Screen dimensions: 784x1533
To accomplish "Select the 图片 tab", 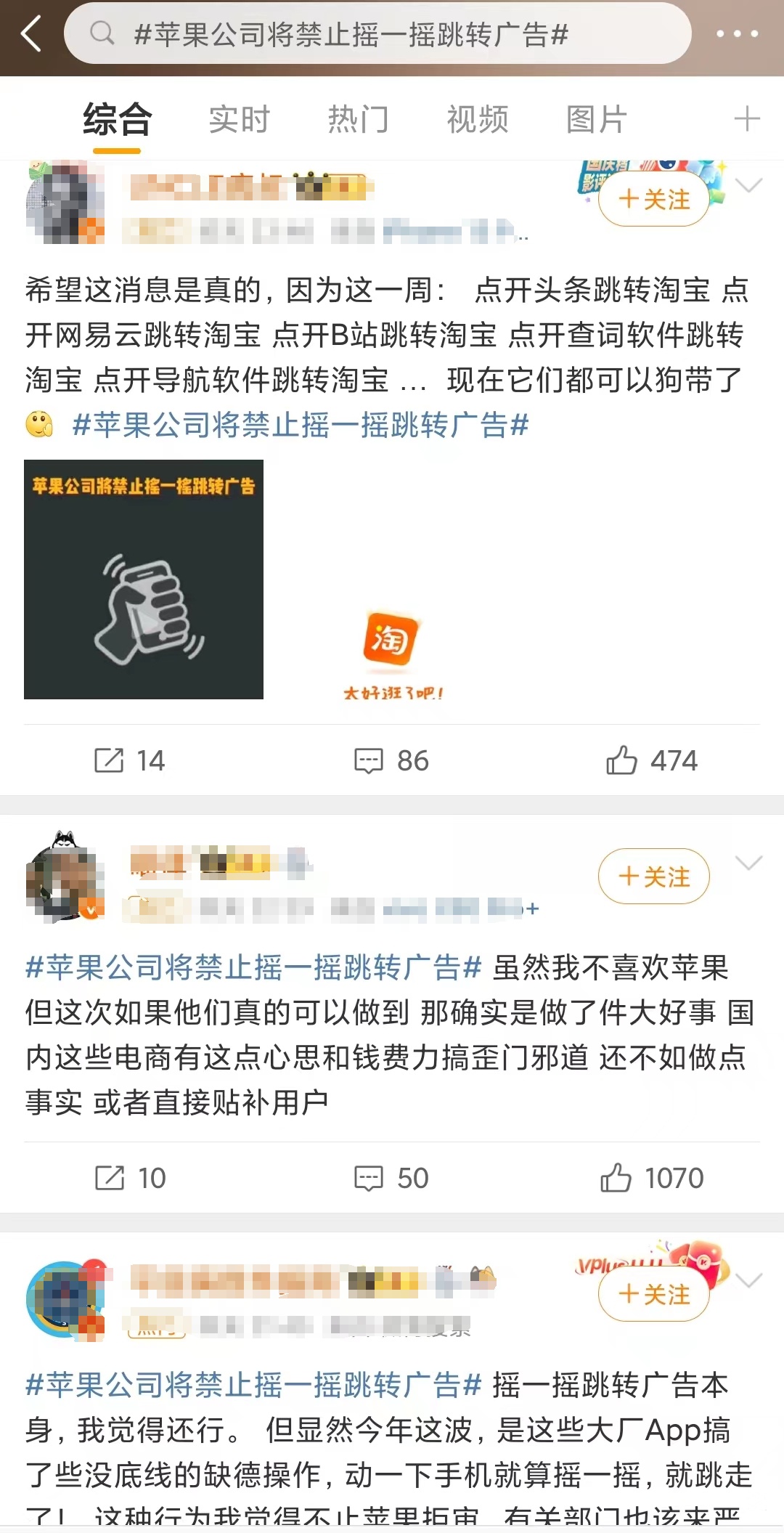I will click(x=596, y=119).
